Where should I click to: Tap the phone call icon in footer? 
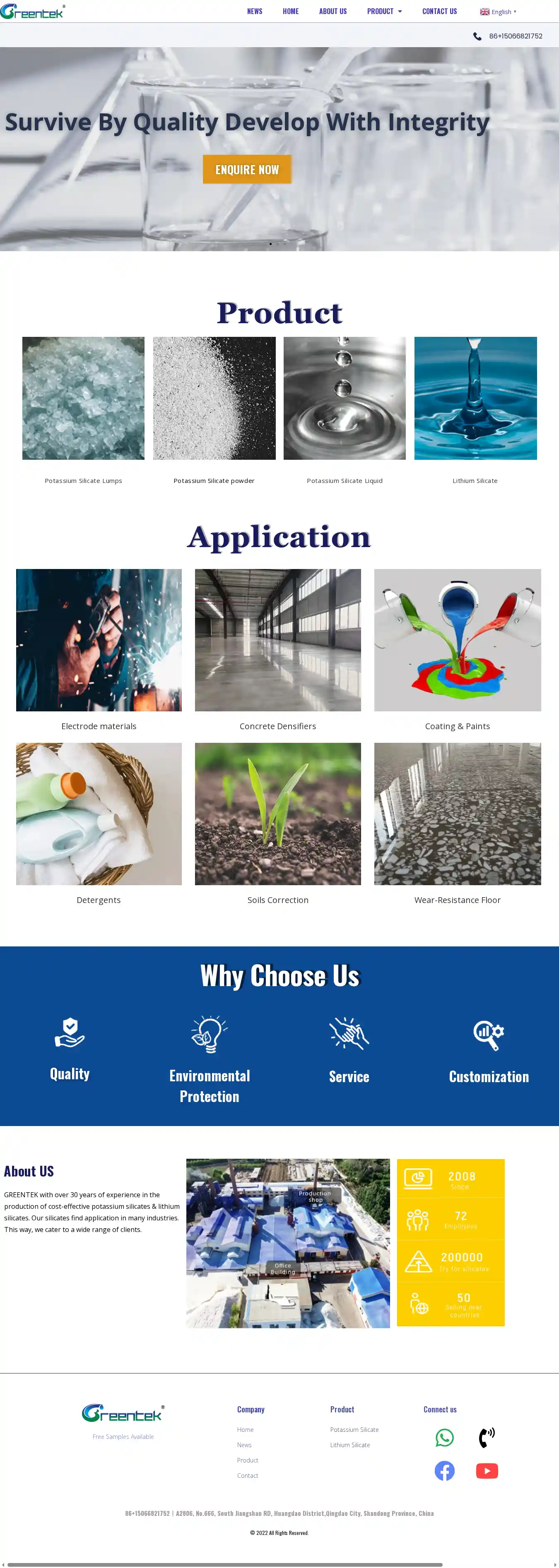click(x=487, y=1437)
